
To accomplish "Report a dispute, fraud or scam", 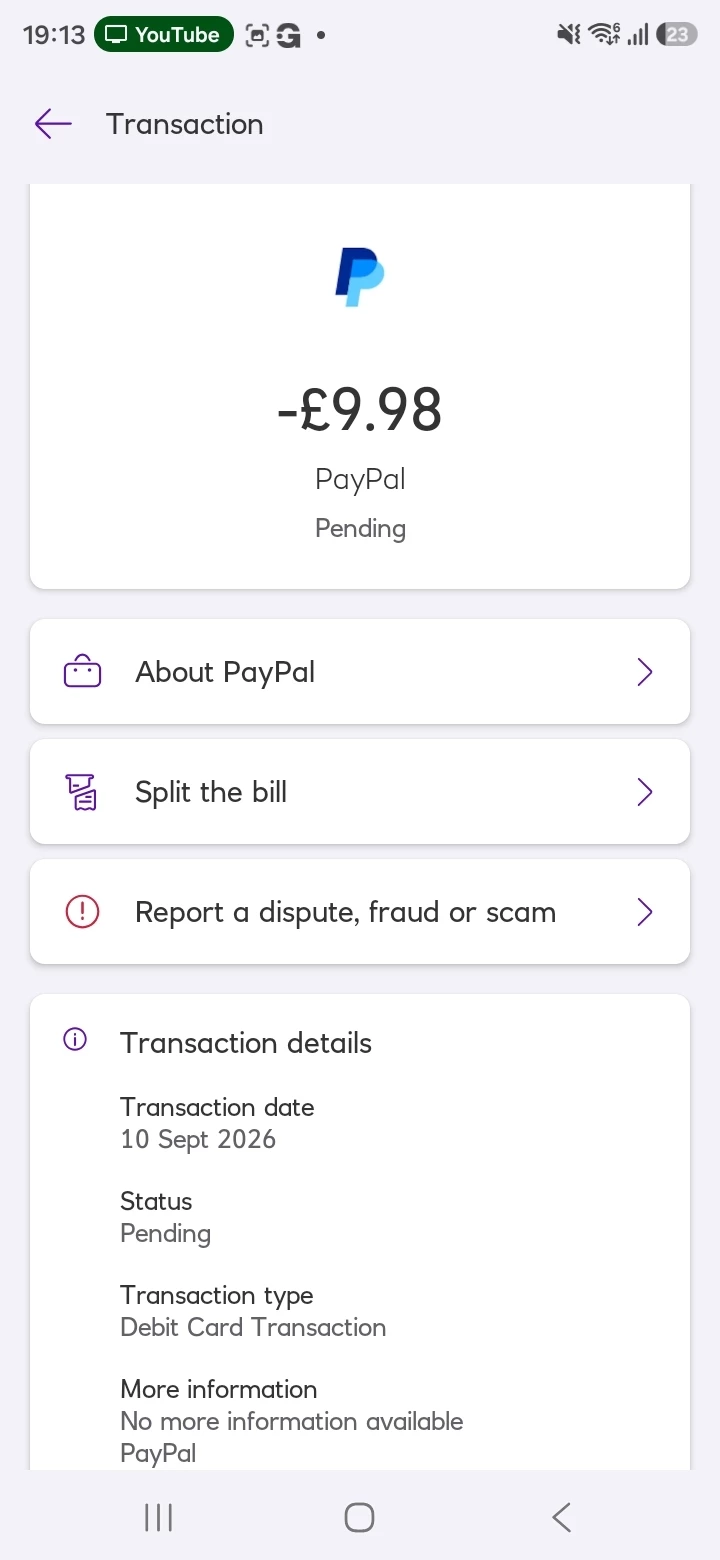I will tap(360, 912).
